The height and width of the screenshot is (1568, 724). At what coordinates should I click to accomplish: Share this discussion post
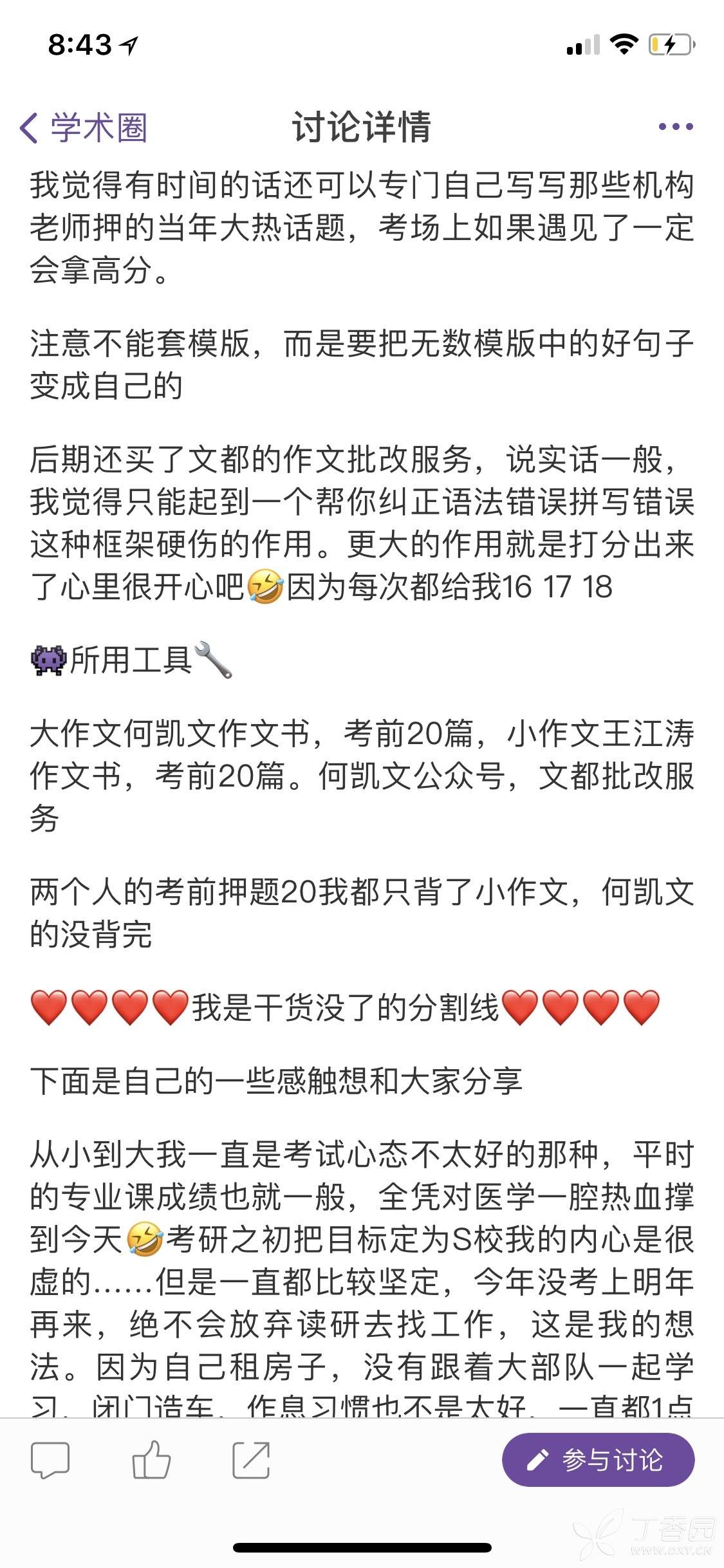click(251, 1459)
